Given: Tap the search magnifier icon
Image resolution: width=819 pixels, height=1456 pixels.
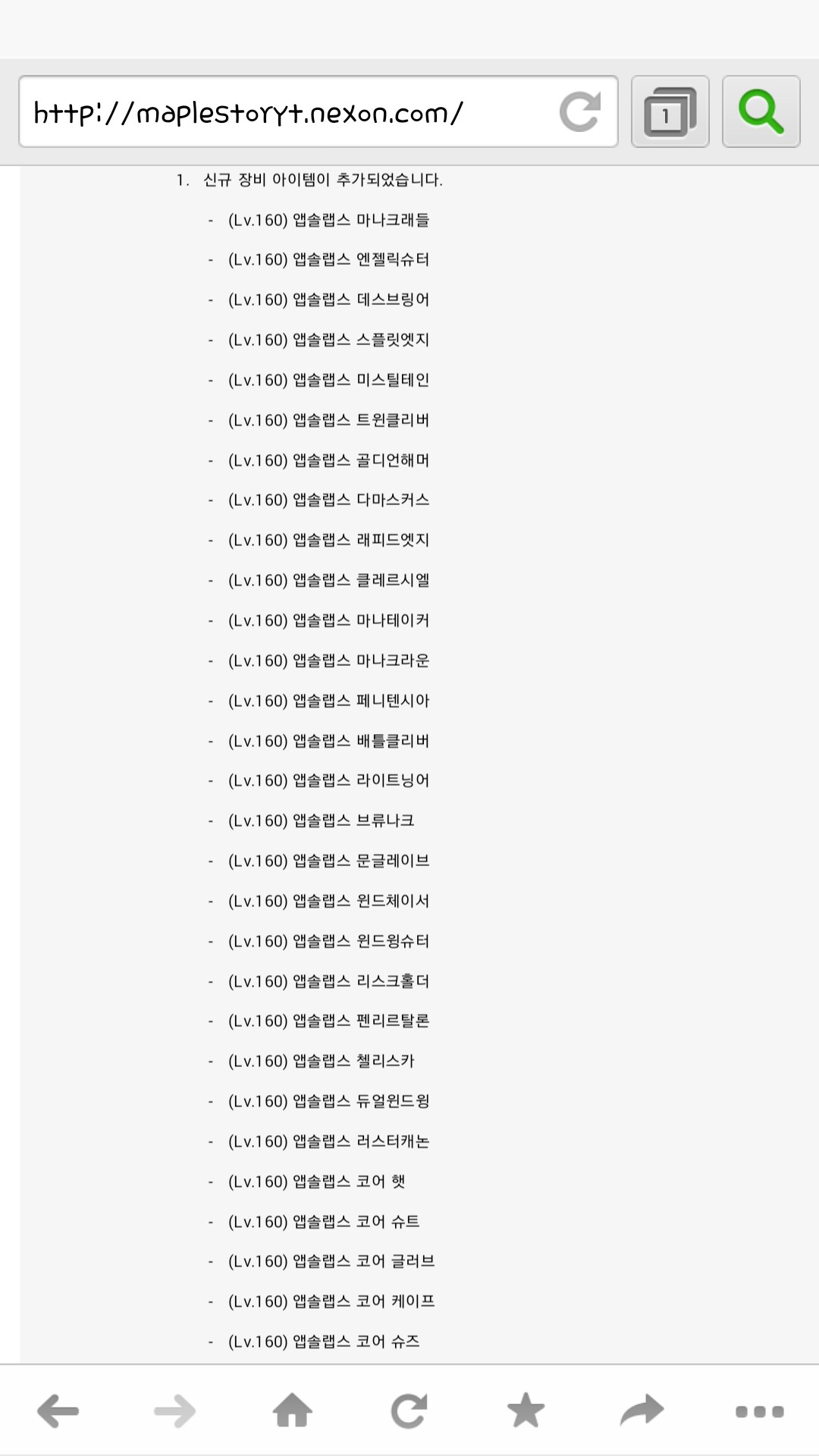Looking at the screenshot, I should (761, 111).
